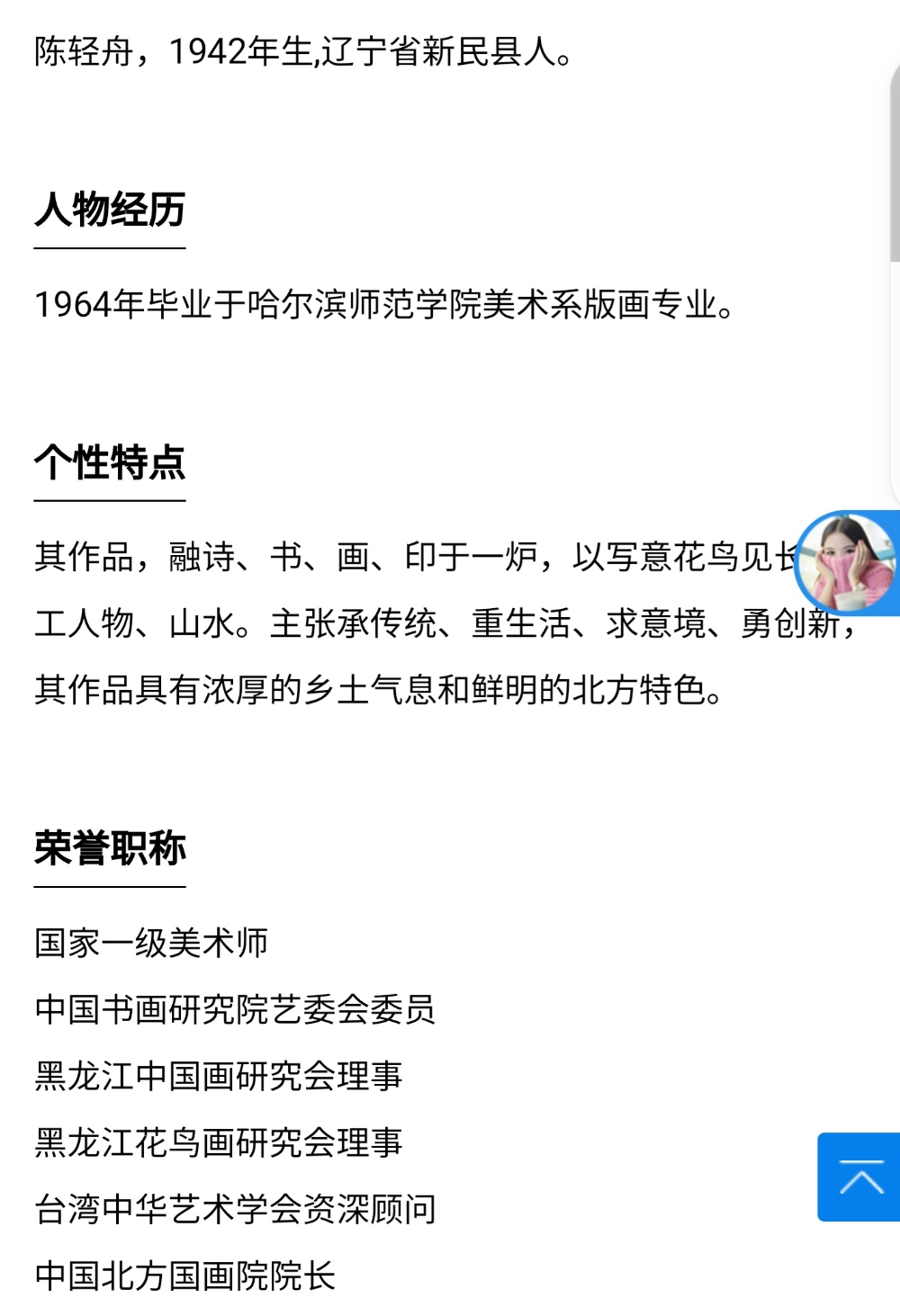This screenshot has height=1316, width=900.
Task: Tap the floating girl avatar bubble
Action: (x=848, y=563)
